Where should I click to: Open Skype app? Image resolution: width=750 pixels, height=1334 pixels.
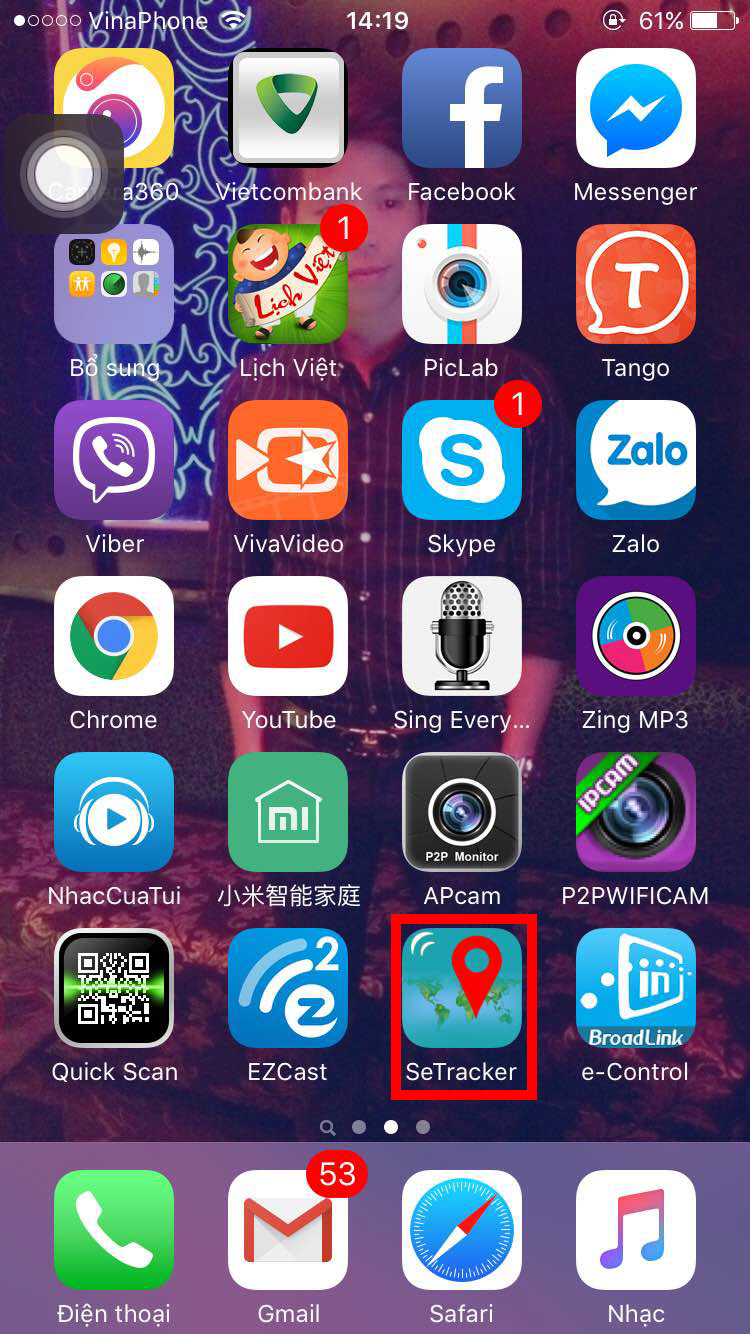pyautogui.click(x=462, y=460)
